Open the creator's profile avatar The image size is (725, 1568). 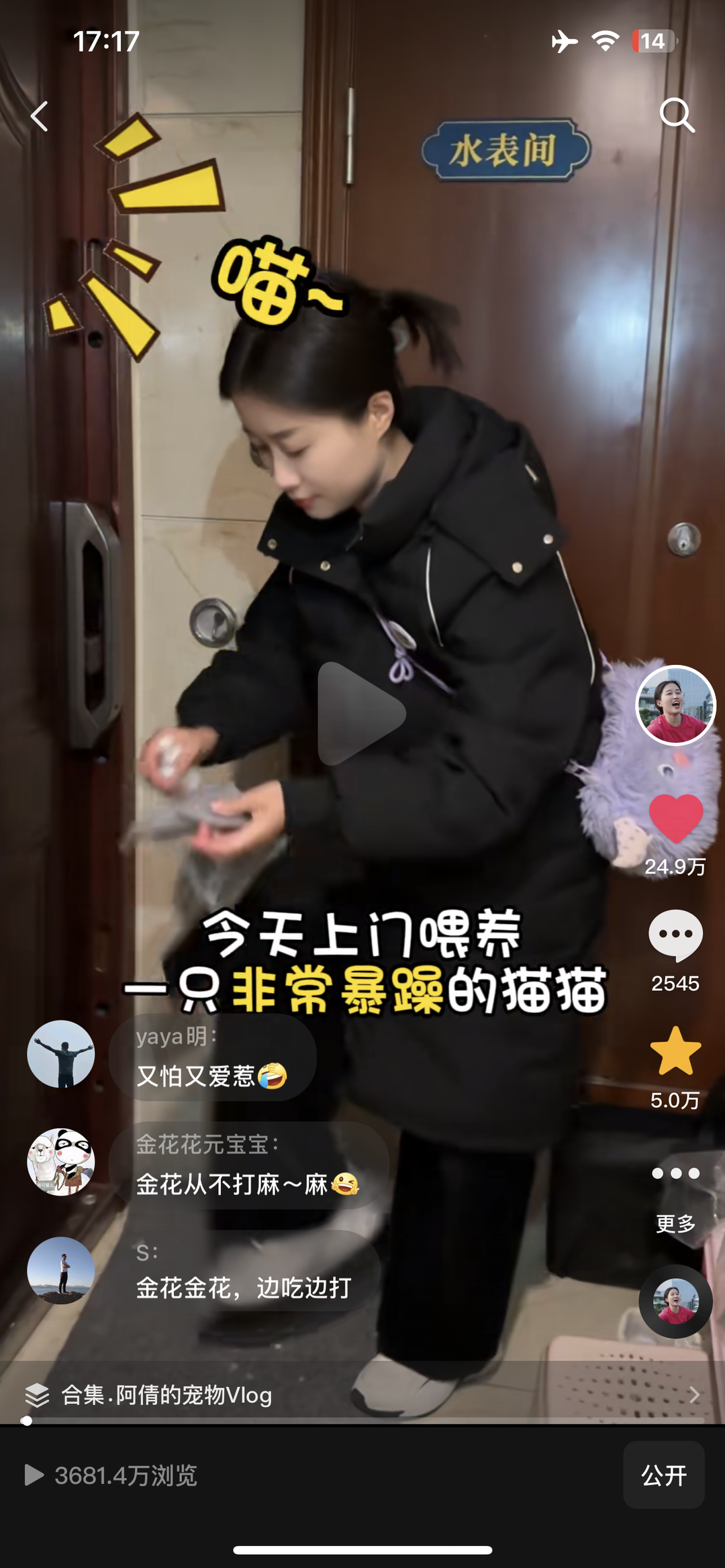[x=675, y=705]
